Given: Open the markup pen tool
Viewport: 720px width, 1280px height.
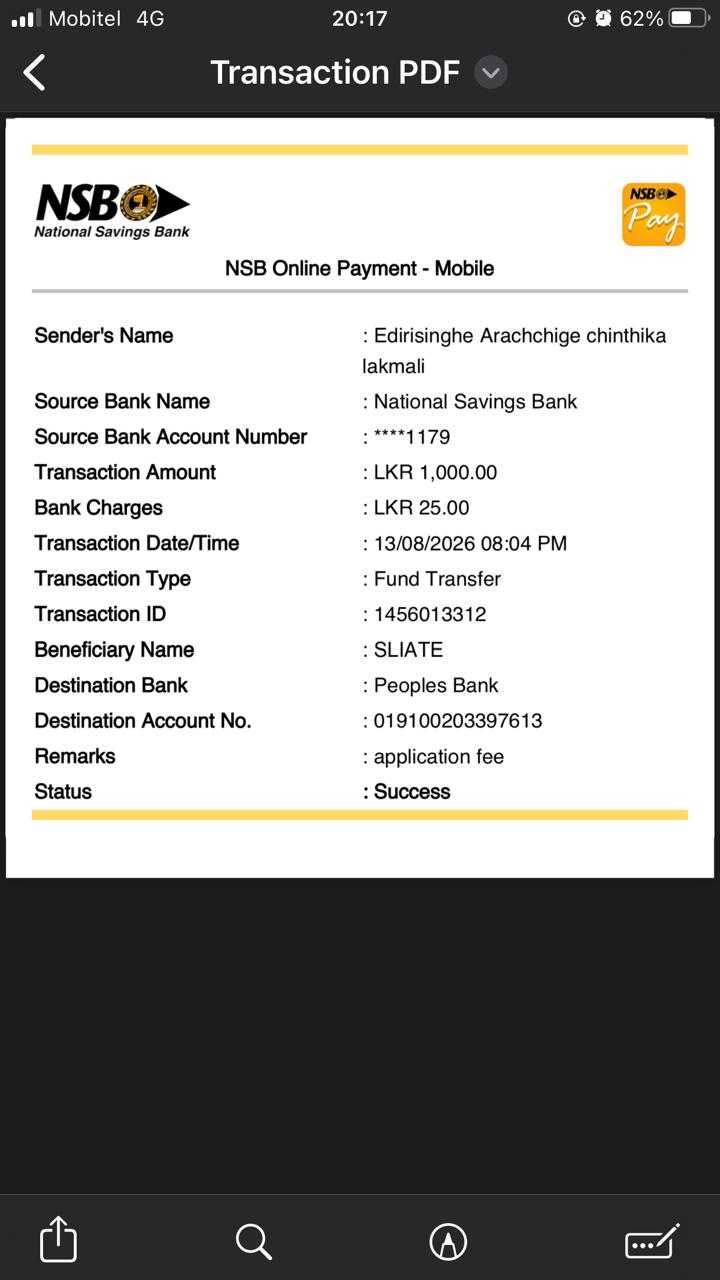Looking at the screenshot, I should (x=448, y=1242).
